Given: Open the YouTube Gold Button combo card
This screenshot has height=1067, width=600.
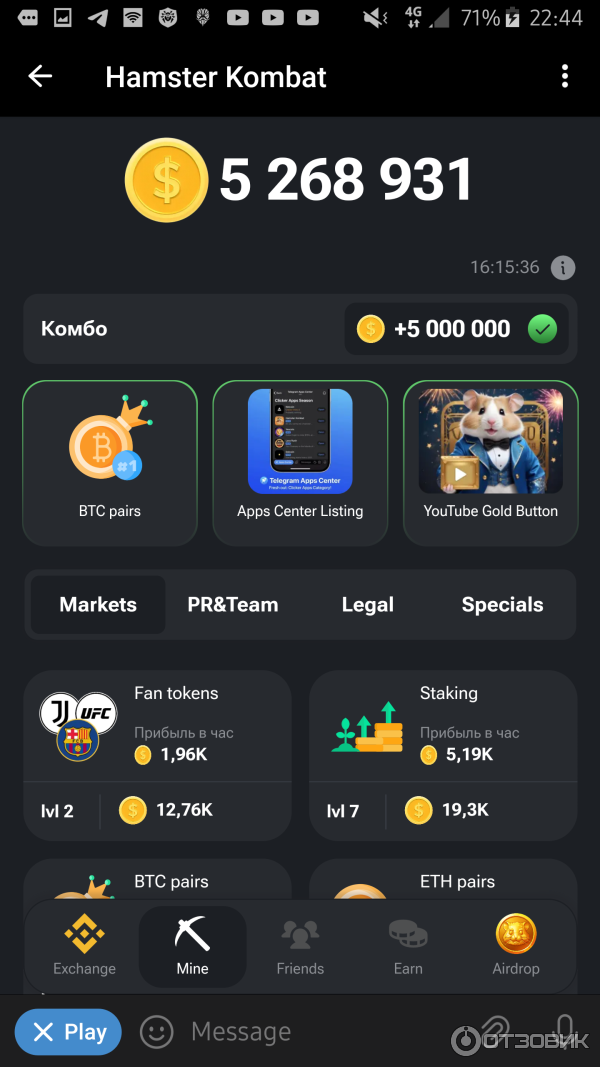Looking at the screenshot, I should pyautogui.click(x=490, y=462).
